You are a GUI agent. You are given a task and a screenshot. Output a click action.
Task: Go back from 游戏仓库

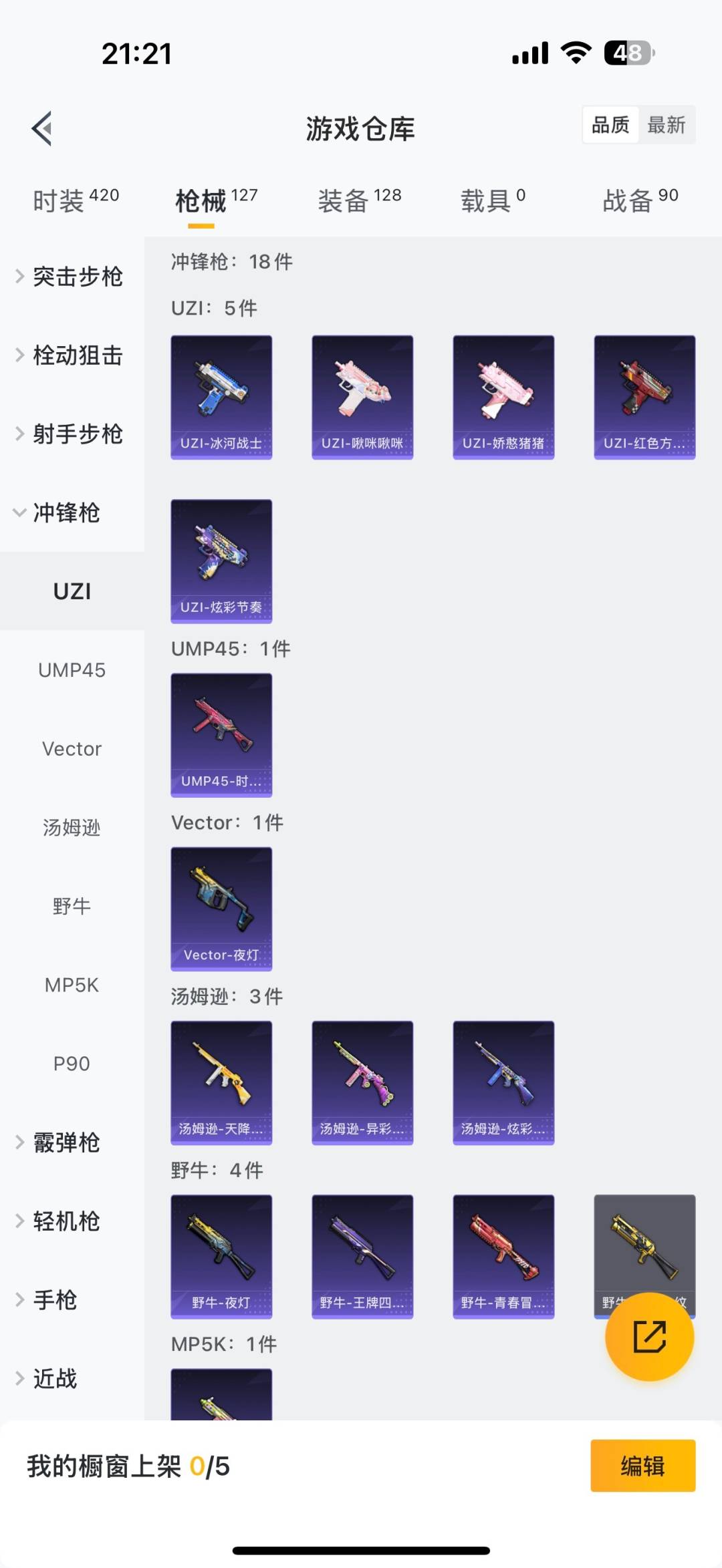coord(42,128)
